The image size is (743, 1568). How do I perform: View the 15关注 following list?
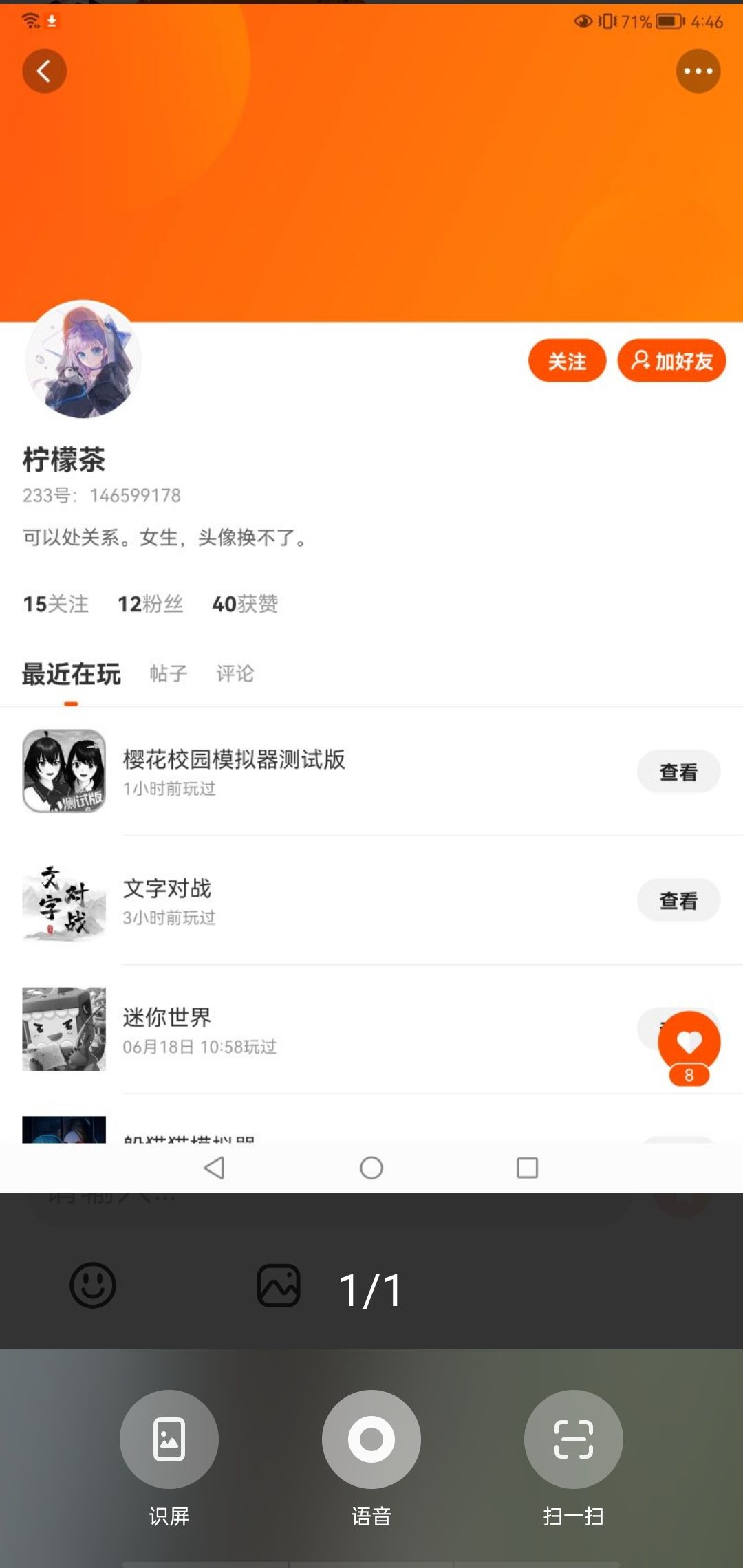(x=56, y=604)
